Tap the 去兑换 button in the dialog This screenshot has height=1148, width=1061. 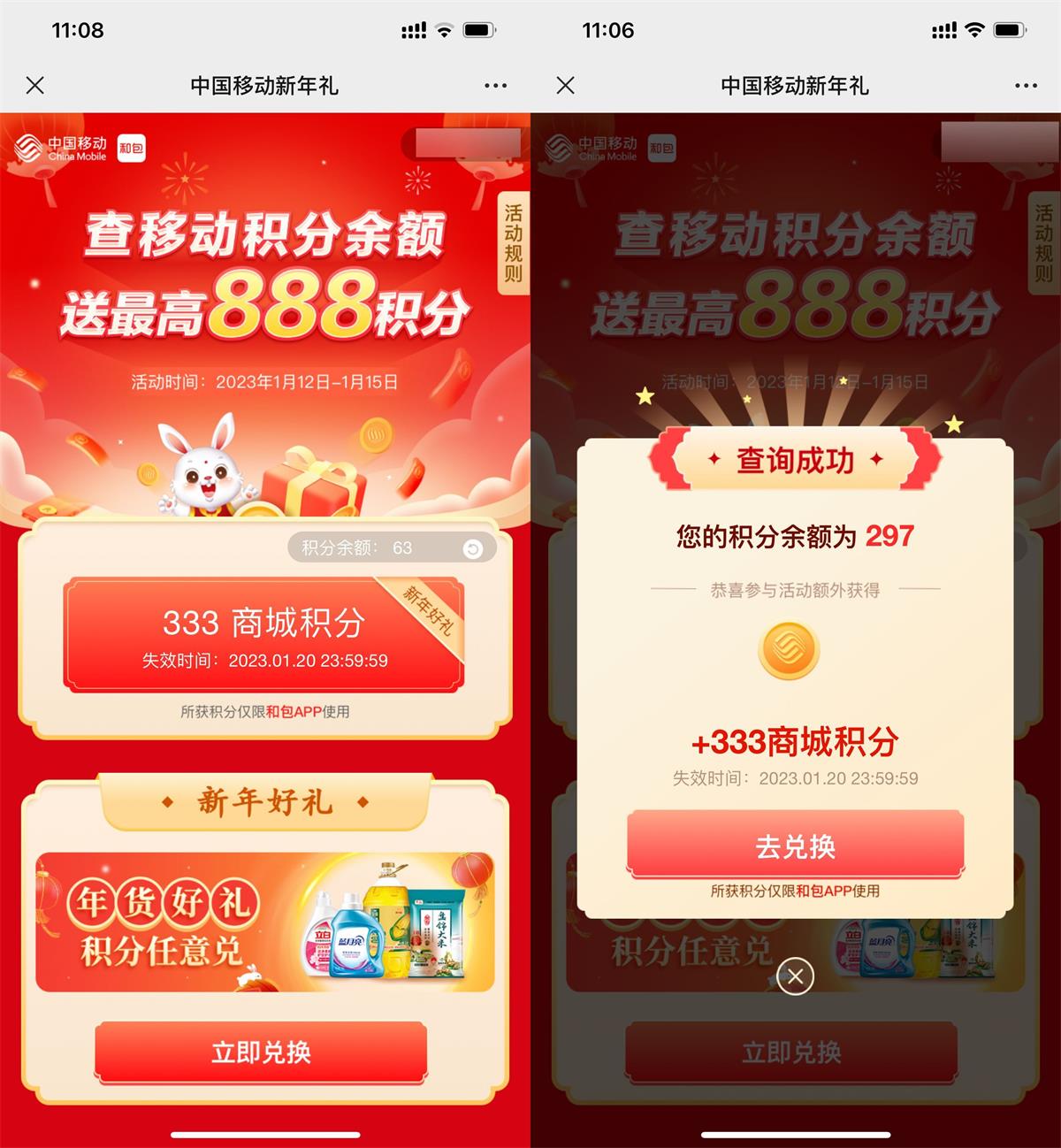coord(795,846)
